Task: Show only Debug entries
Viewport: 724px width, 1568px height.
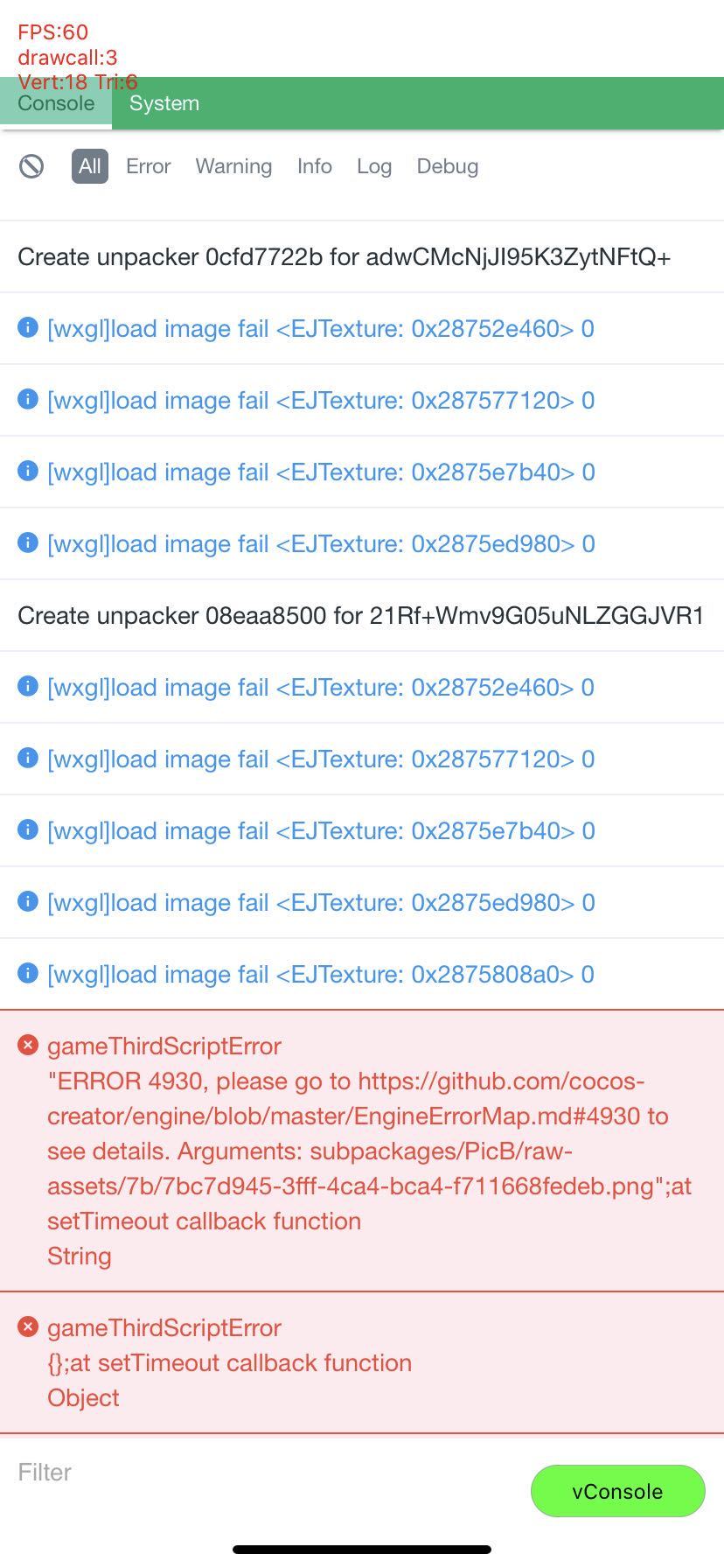Action: [447, 166]
